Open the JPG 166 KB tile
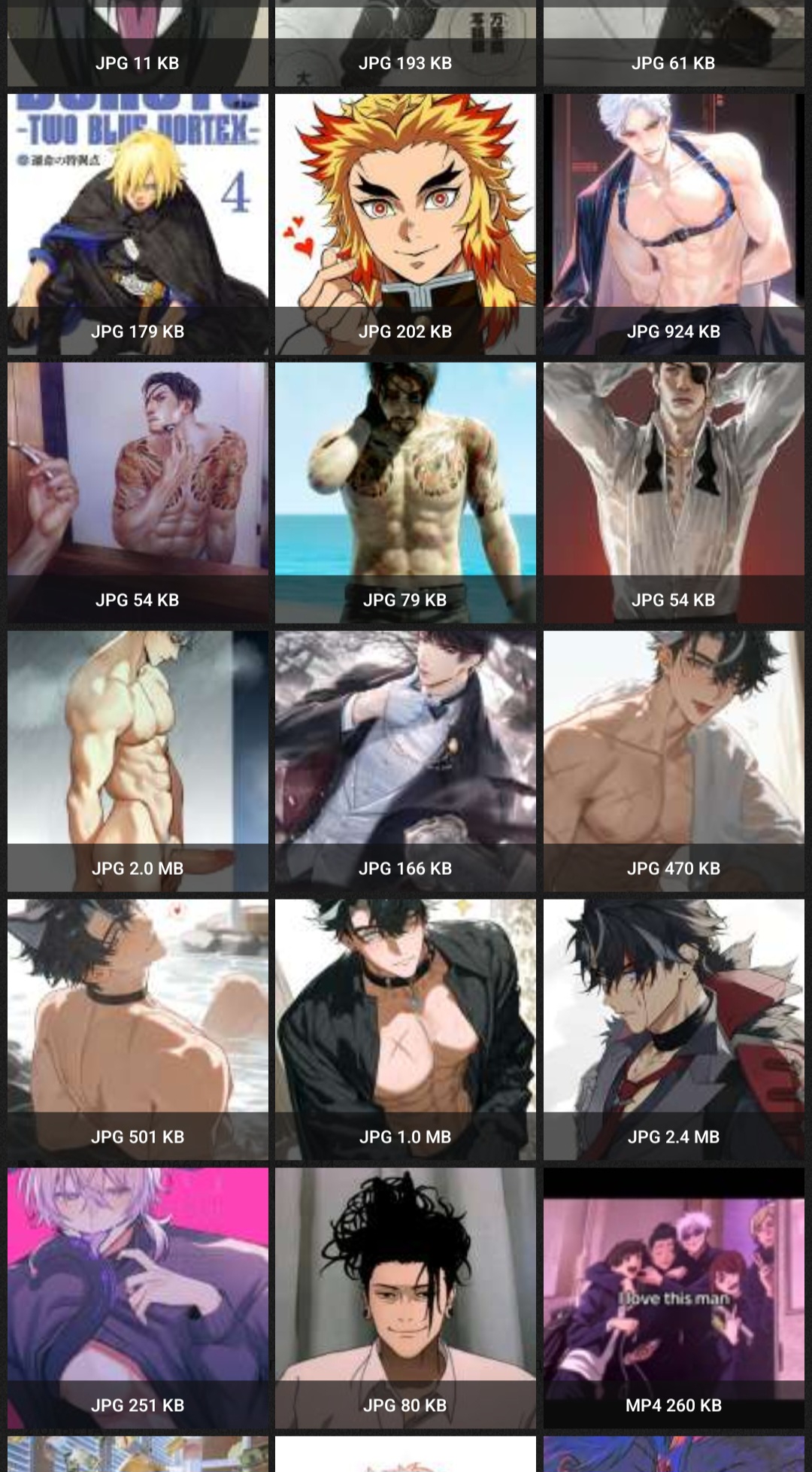This screenshot has width=812, height=1472. click(405, 761)
